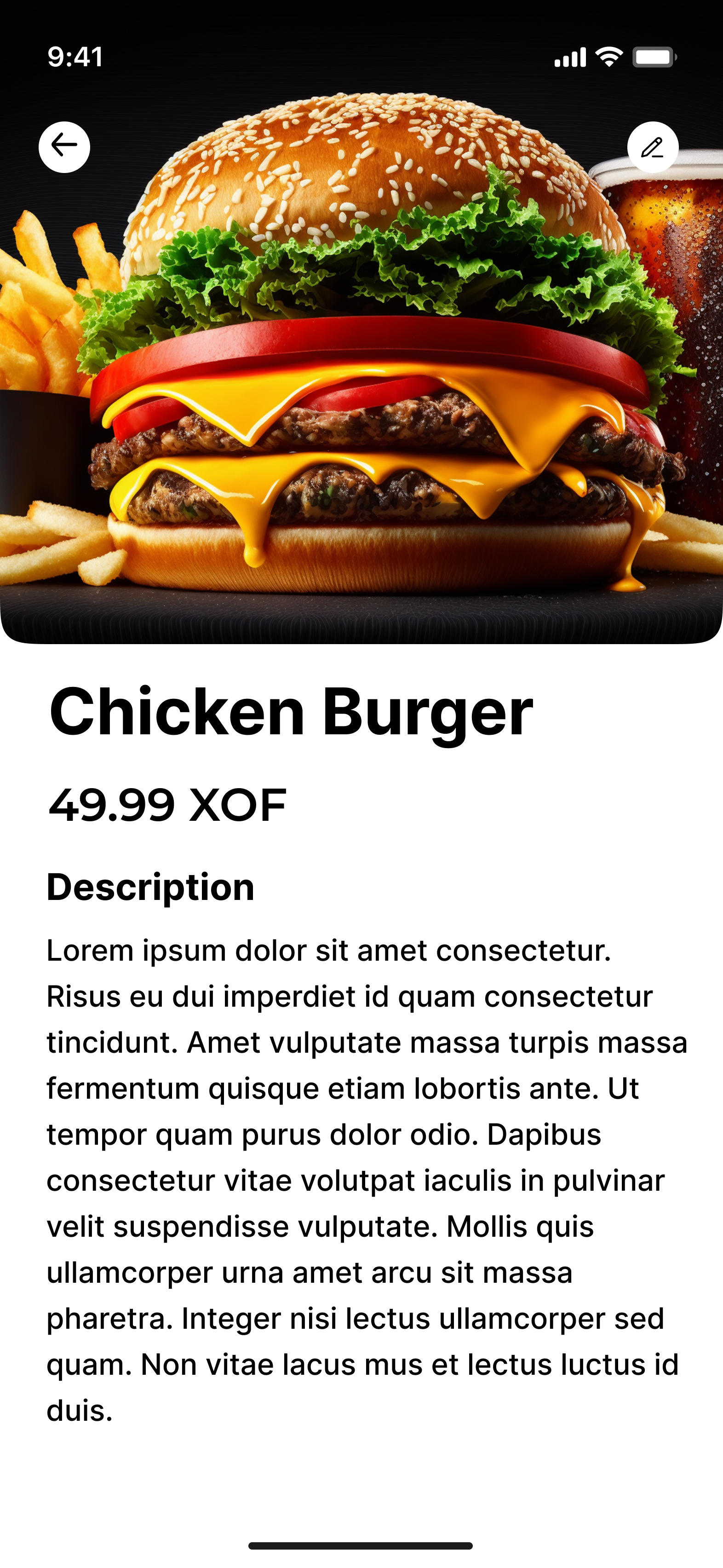
Task: Go back using the arrow button
Action: [x=64, y=147]
